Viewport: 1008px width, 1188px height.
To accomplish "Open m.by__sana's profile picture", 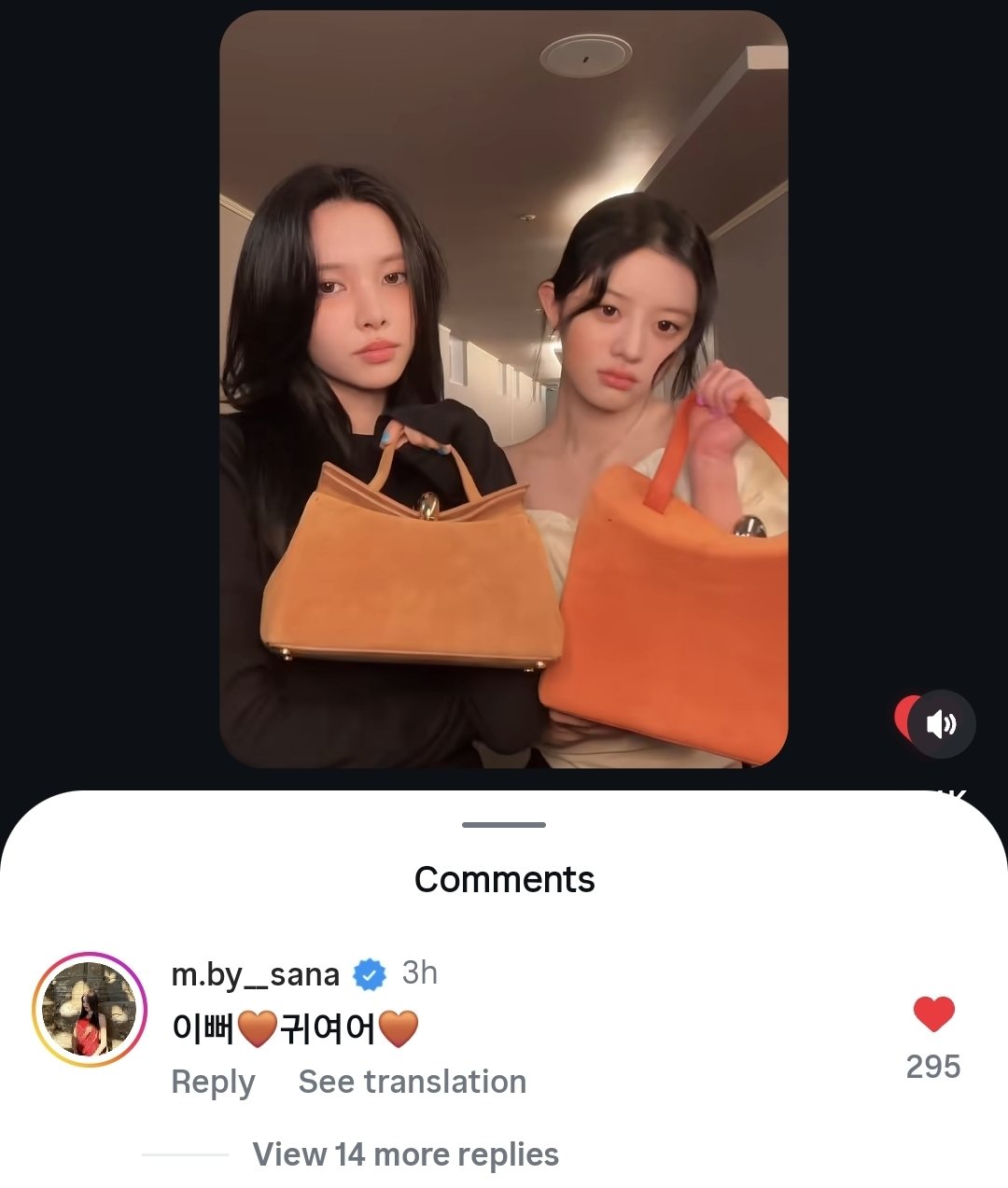I will click(90, 1009).
